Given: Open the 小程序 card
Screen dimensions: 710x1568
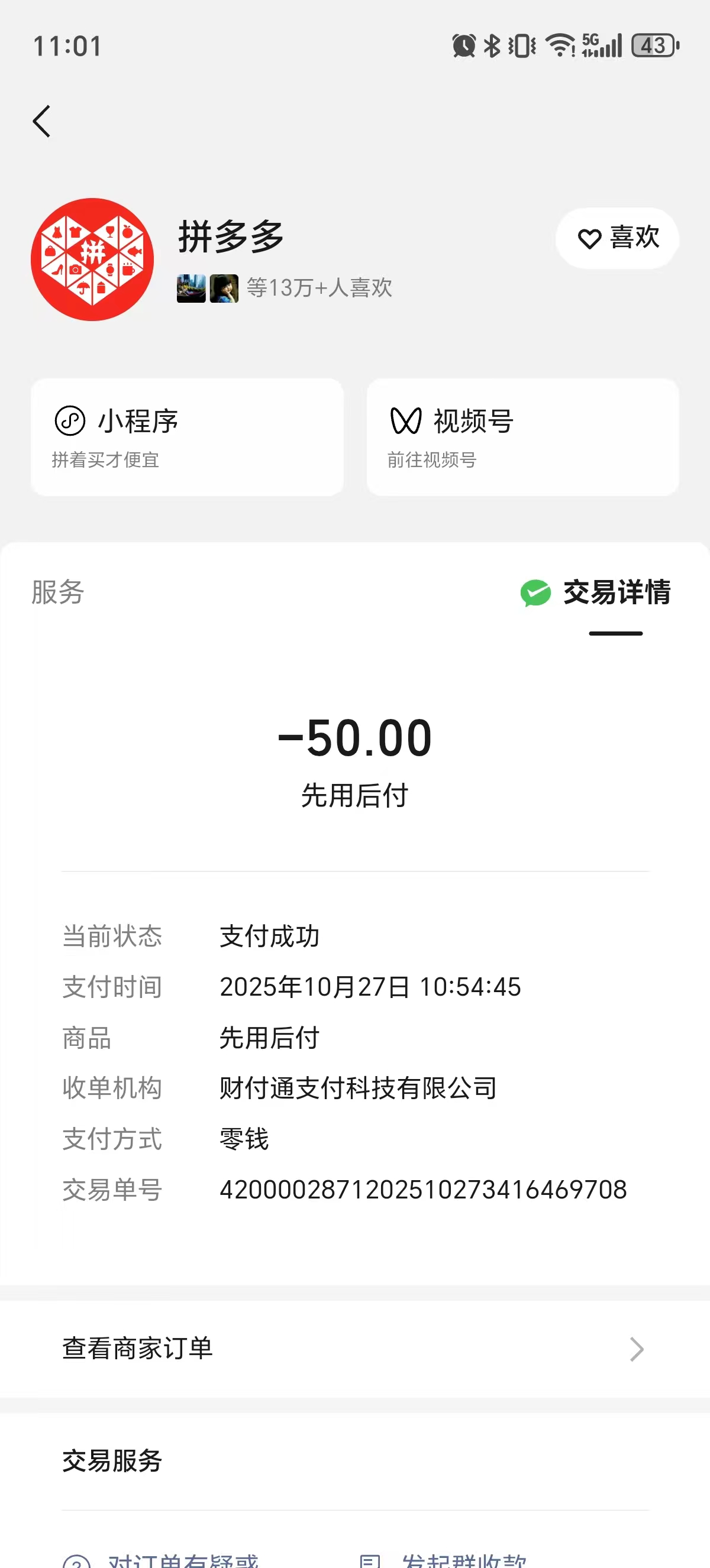Looking at the screenshot, I should point(187,437).
